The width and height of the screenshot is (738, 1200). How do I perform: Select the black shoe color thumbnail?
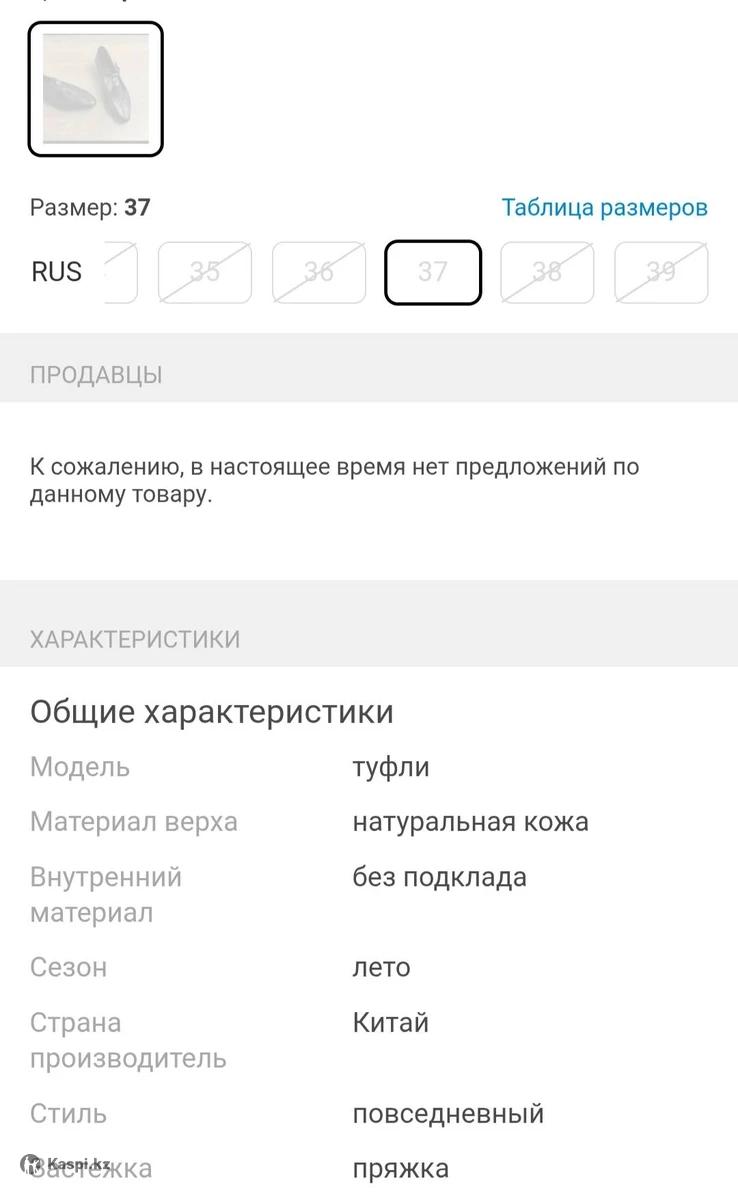95,90
